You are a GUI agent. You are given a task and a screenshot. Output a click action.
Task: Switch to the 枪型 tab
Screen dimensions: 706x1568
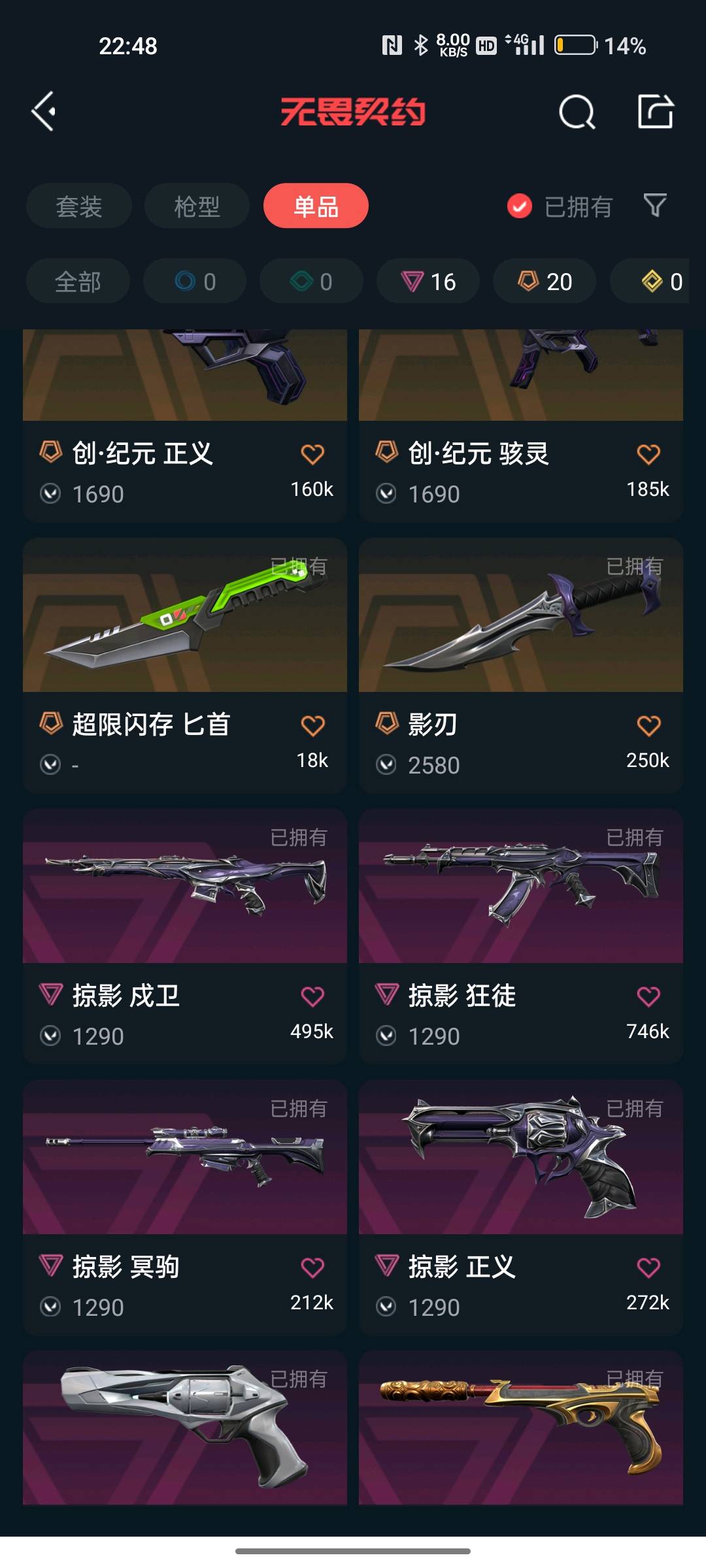point(197,206)
